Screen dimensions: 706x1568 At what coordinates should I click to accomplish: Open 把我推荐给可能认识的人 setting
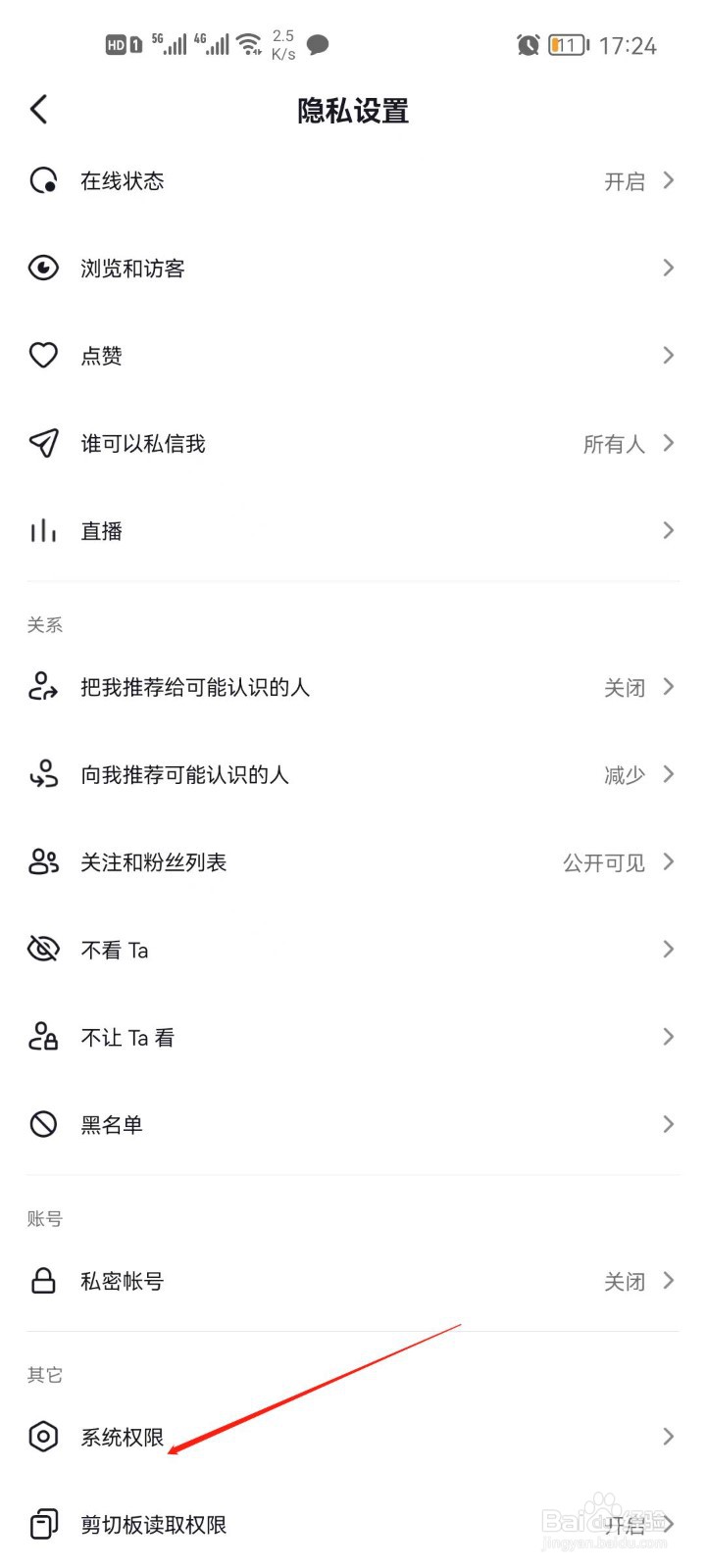(353, 687)
